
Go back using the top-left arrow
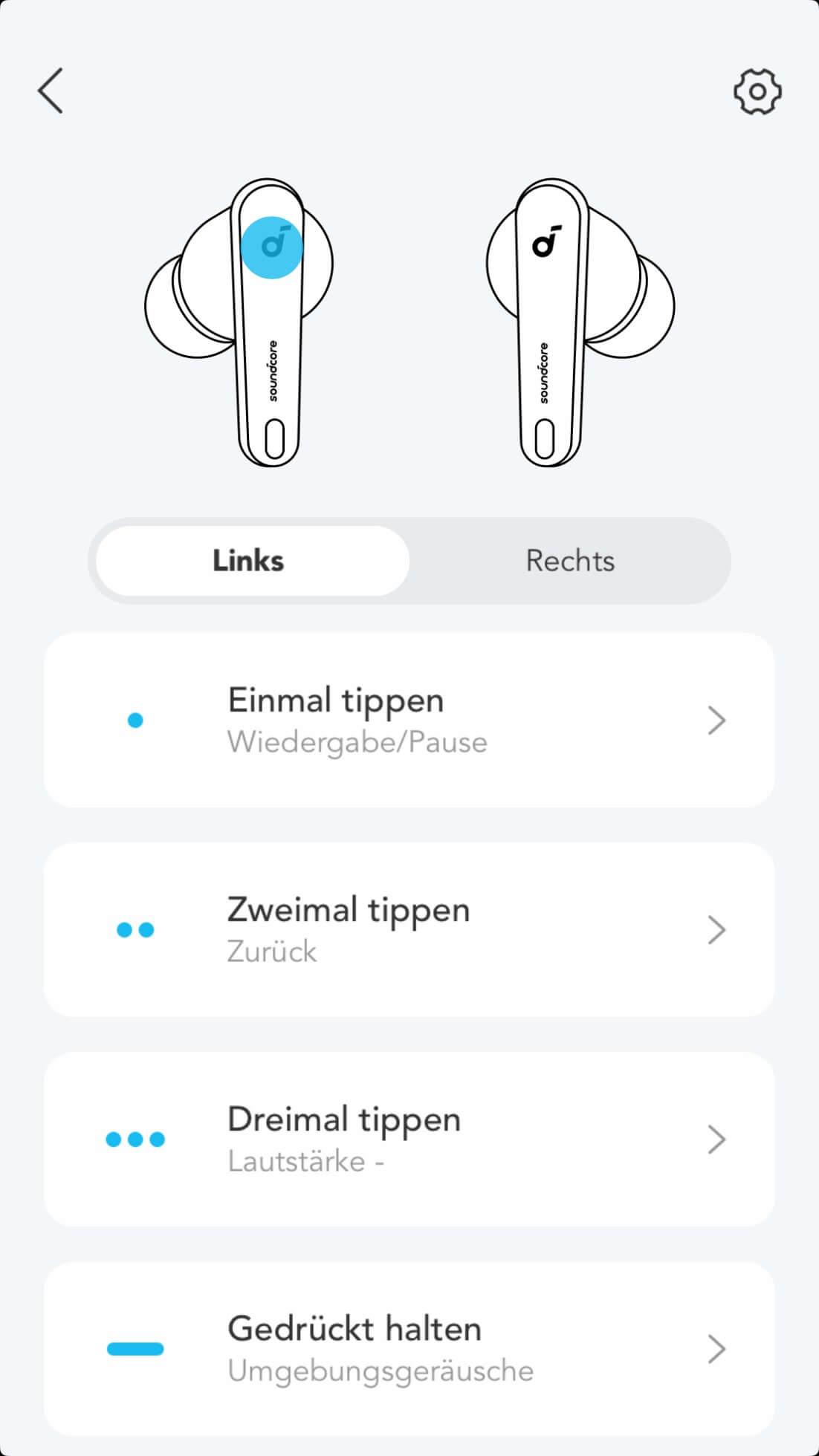51,91
